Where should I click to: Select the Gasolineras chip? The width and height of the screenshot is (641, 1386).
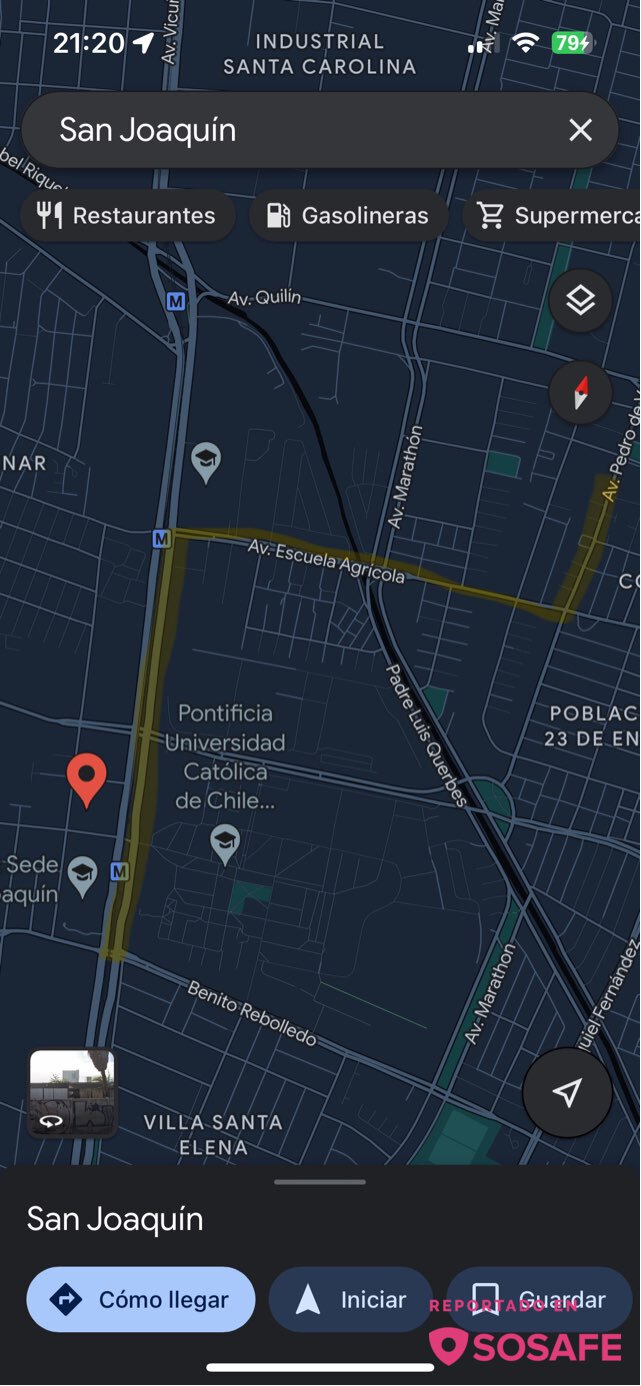point(348,216)
